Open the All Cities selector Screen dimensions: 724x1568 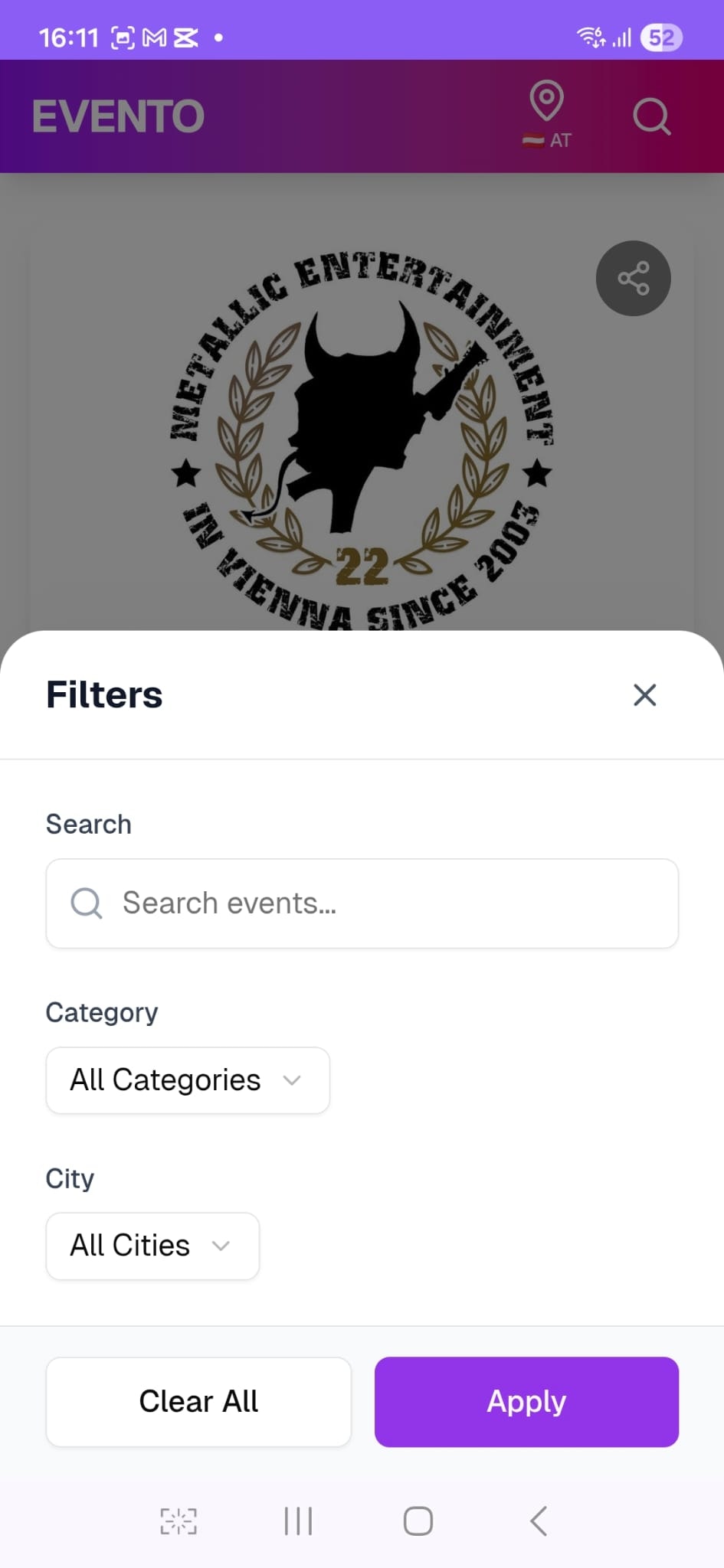[x=152, y=1246]
